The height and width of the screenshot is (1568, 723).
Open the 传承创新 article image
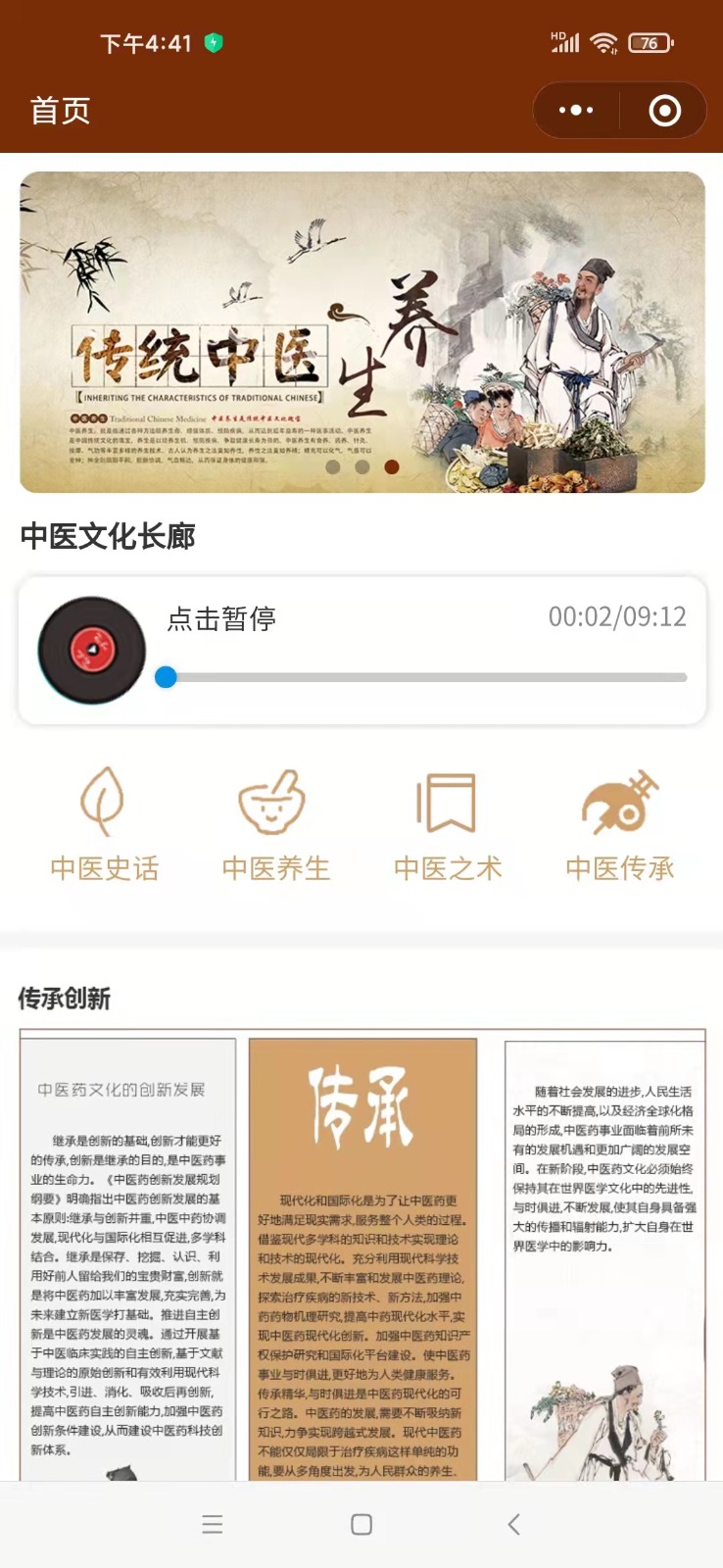coord(362,1254)
